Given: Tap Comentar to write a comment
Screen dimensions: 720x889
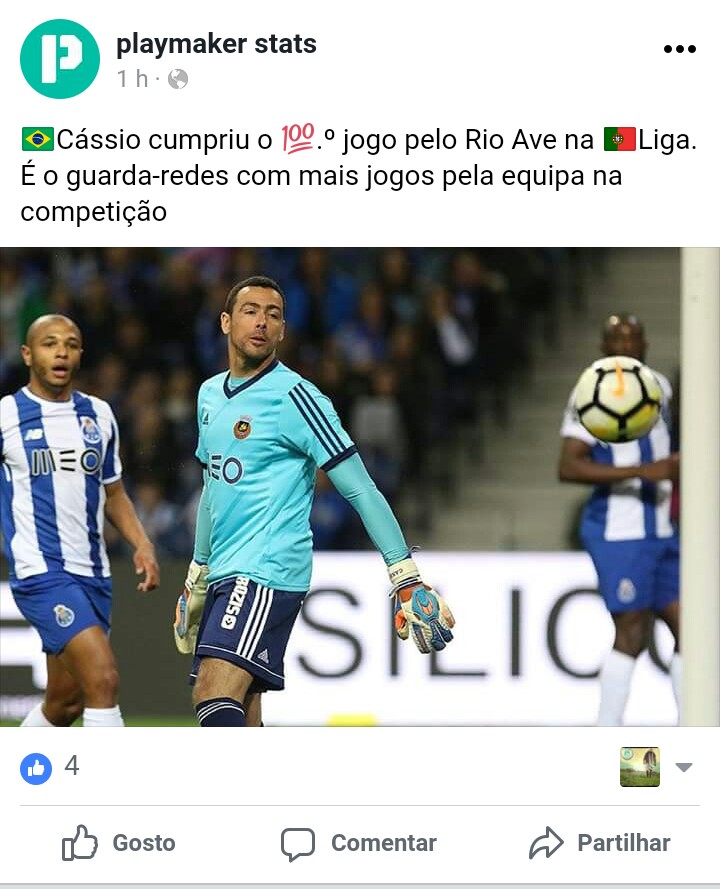Looking at the screenshot, I should (x=359, y=843).
